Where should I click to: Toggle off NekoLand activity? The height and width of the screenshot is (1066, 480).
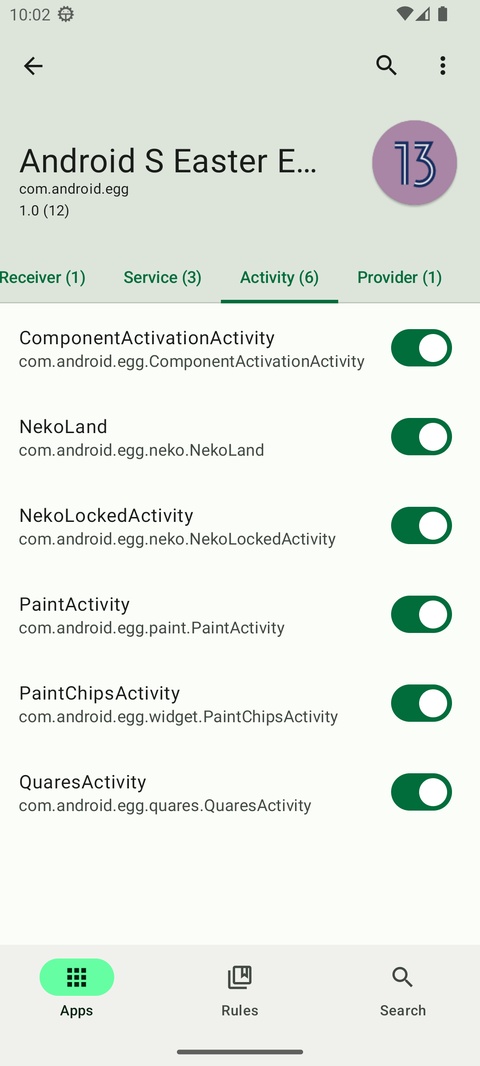pyautogui.click(x=422, y=436)
